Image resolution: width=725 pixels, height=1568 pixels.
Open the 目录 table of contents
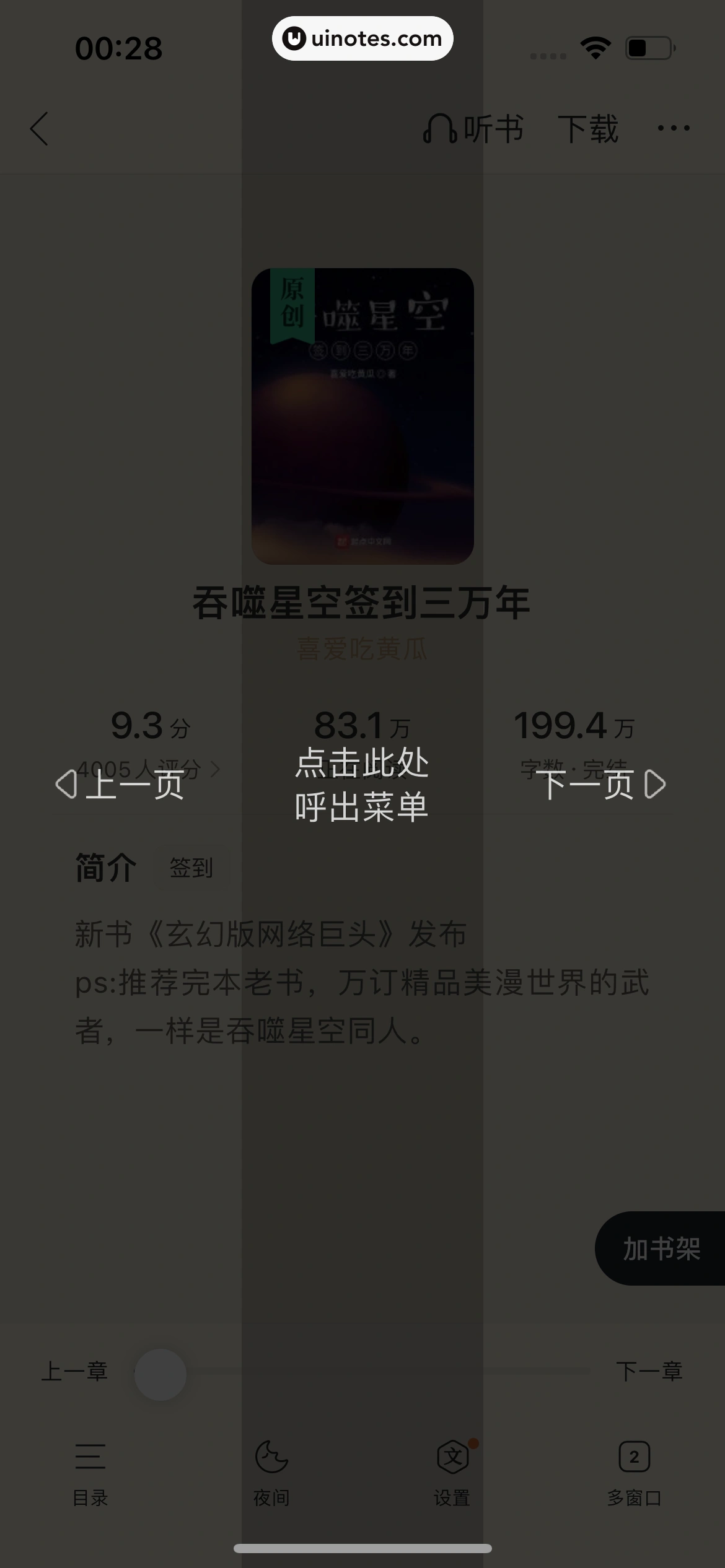[90, 1473]
